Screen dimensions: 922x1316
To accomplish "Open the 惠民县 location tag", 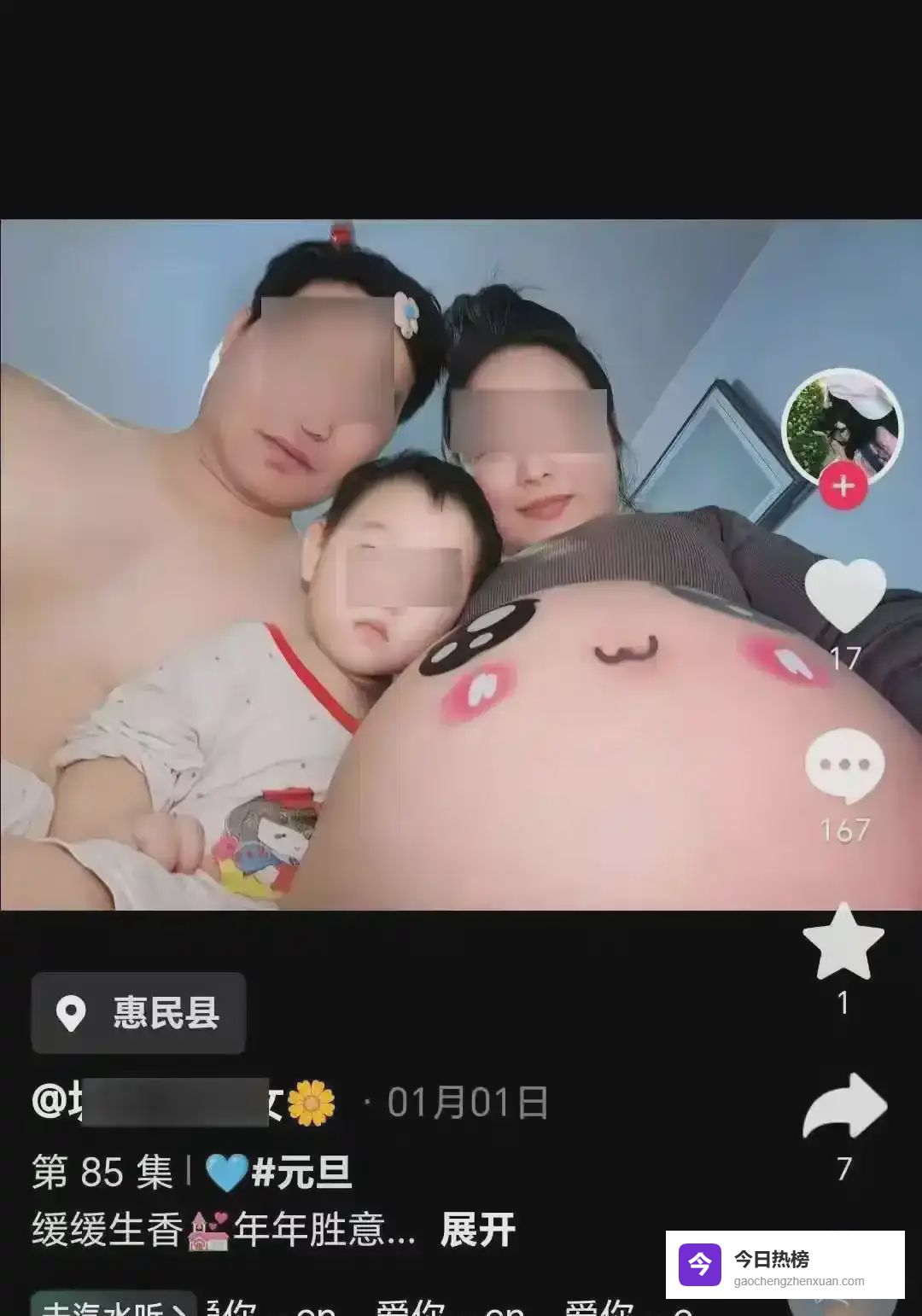I will (x=139, y=1013).
